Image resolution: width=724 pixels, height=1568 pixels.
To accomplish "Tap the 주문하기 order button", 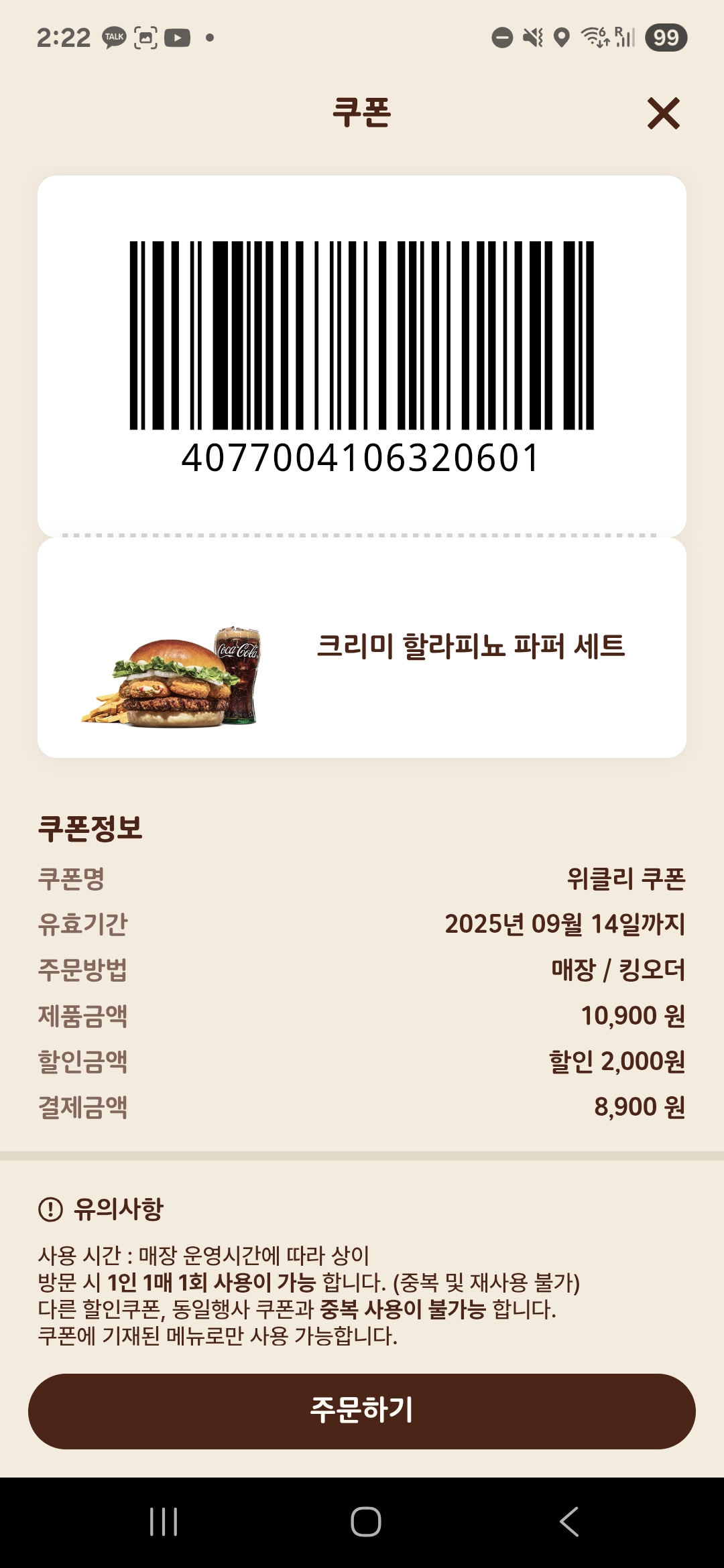I will tap(362, 1411).
